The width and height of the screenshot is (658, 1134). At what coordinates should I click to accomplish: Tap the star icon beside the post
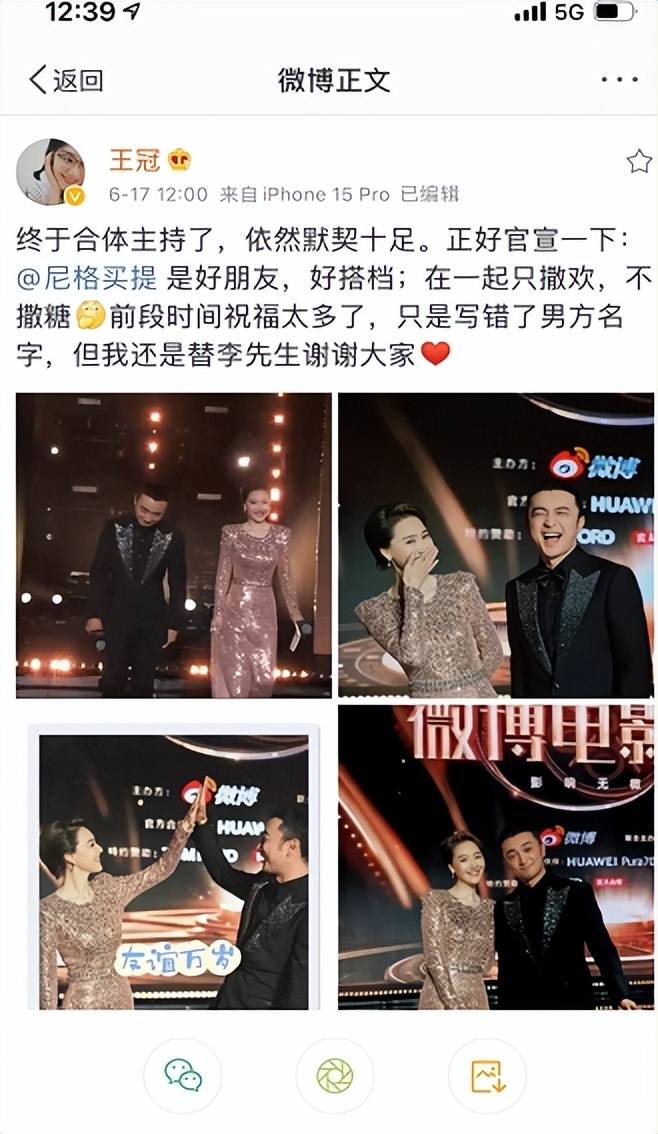[638, 162]
